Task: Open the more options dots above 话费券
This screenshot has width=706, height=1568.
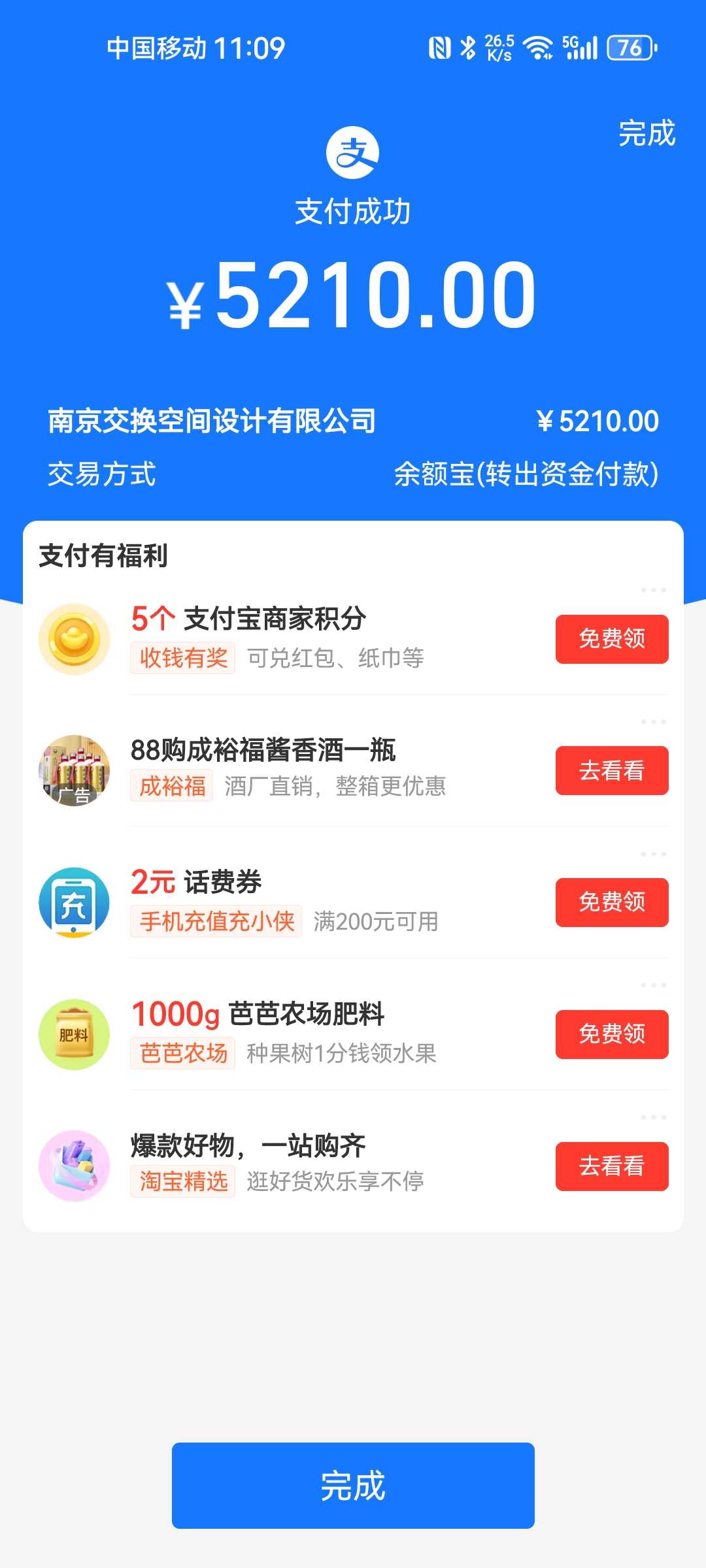Action: pos(653,854)
